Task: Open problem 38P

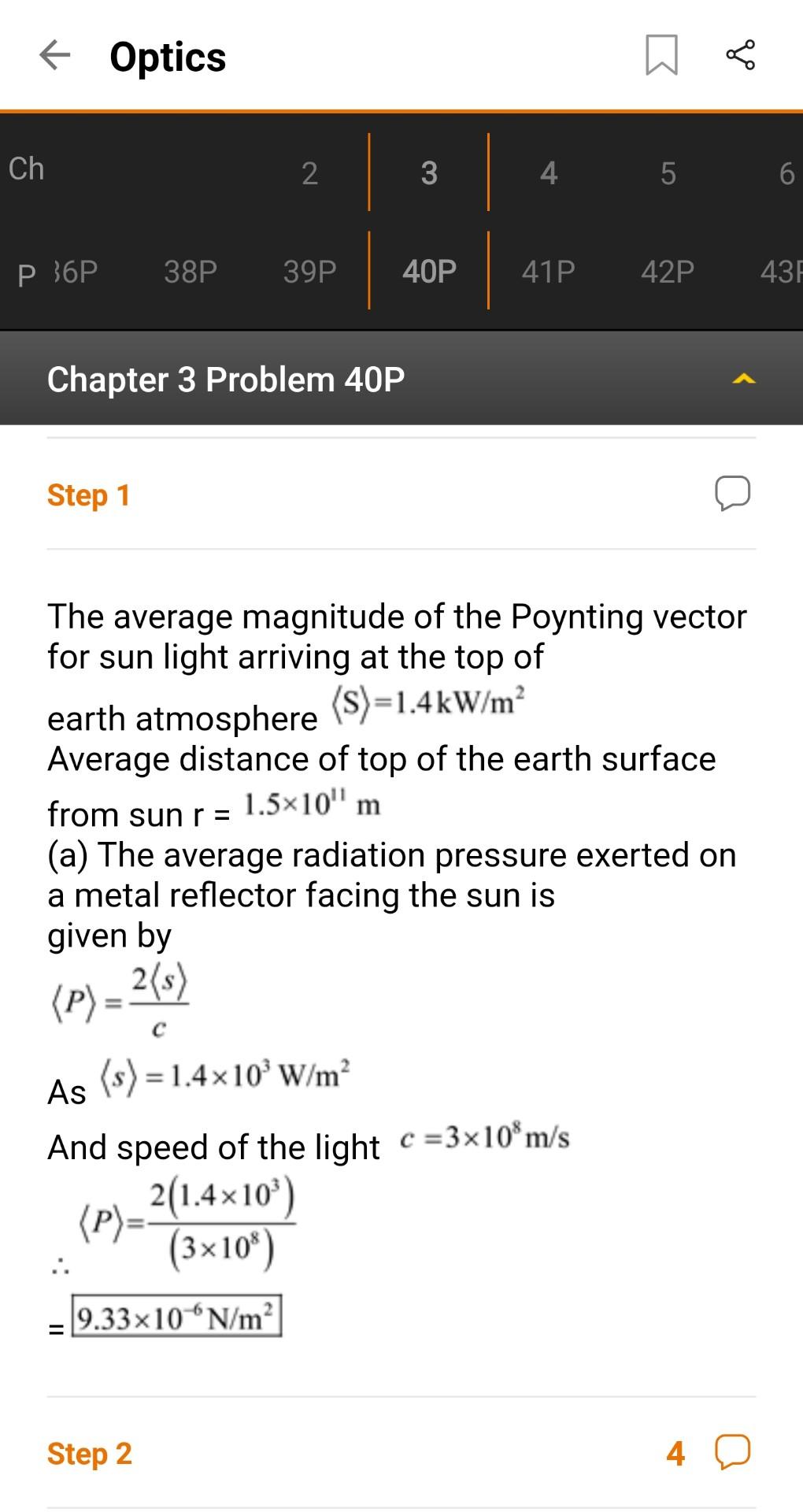Action: click(190, 271)
